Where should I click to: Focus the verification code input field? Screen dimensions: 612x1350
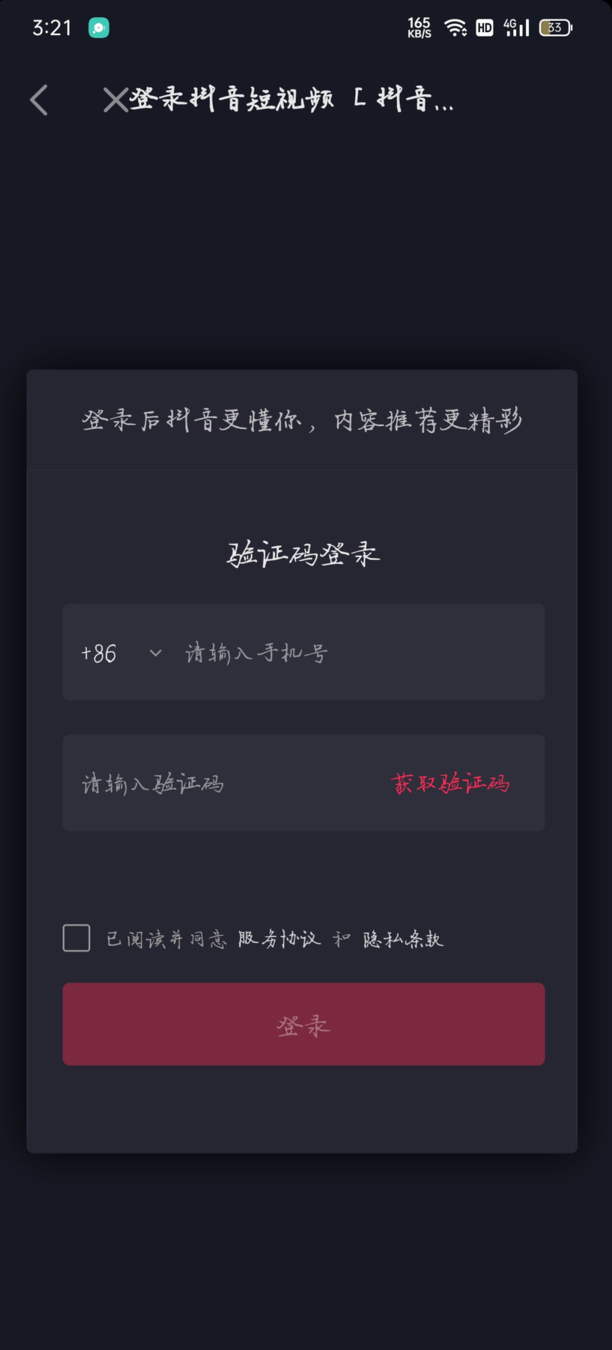coord(225,783)
